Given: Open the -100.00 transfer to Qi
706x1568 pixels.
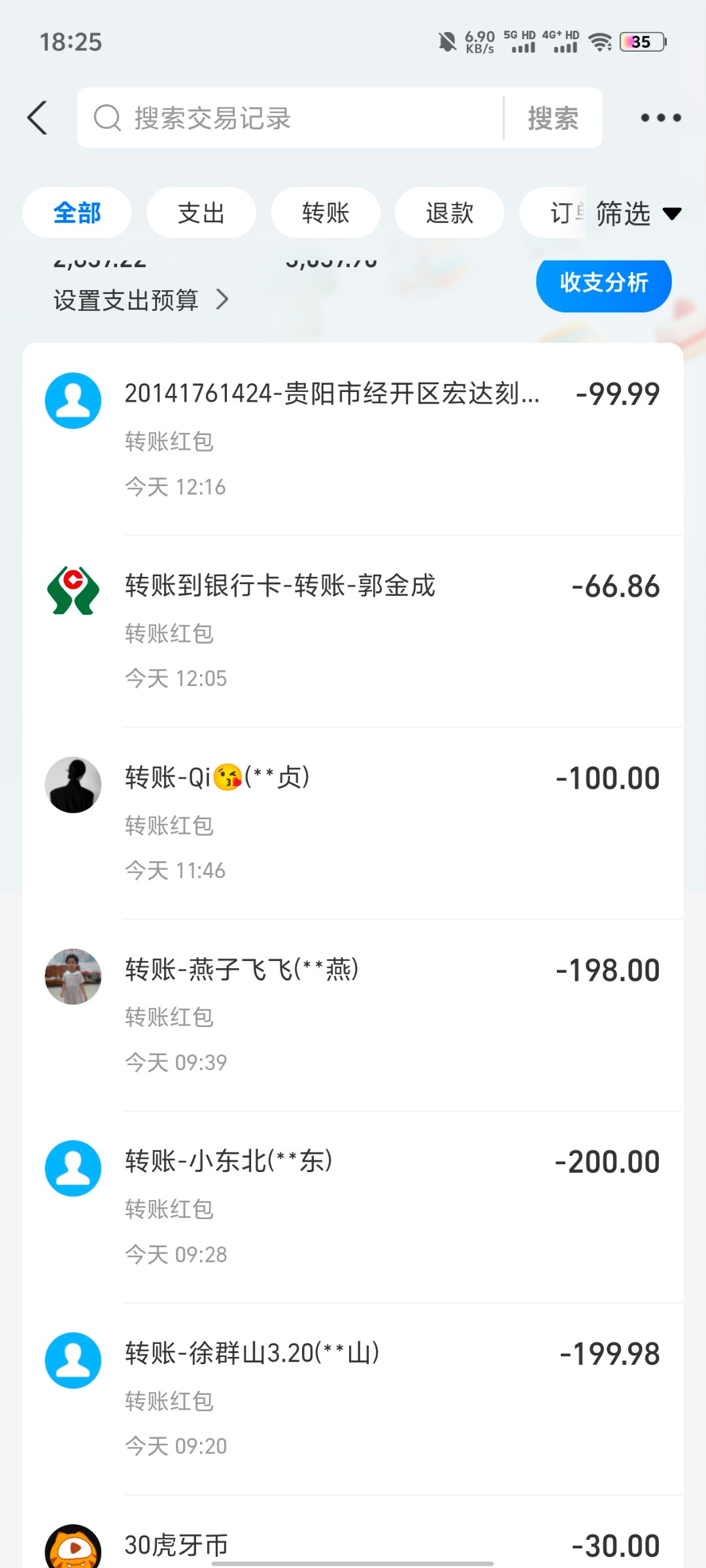Looking at the screenshot, I should pos(353,823).
